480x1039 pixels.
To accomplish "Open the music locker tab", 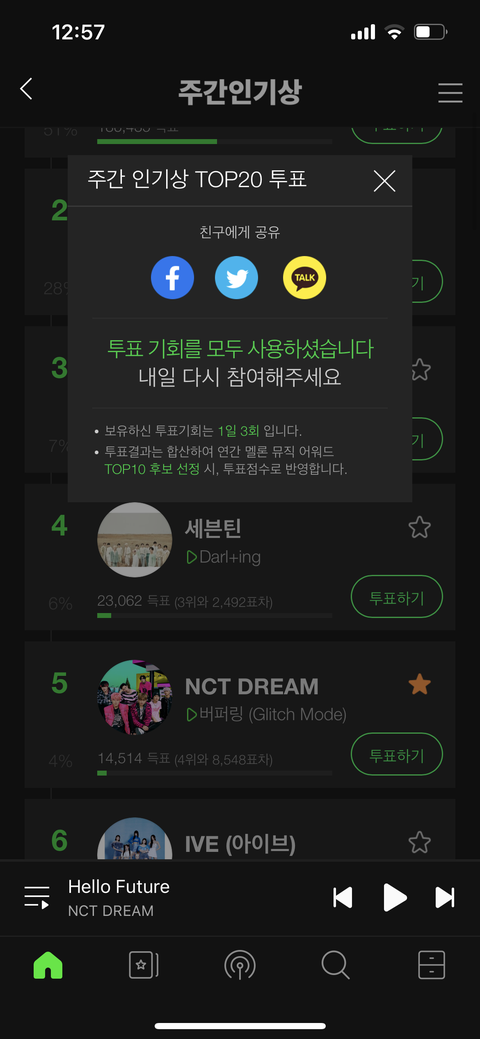I will click(432, 965).
